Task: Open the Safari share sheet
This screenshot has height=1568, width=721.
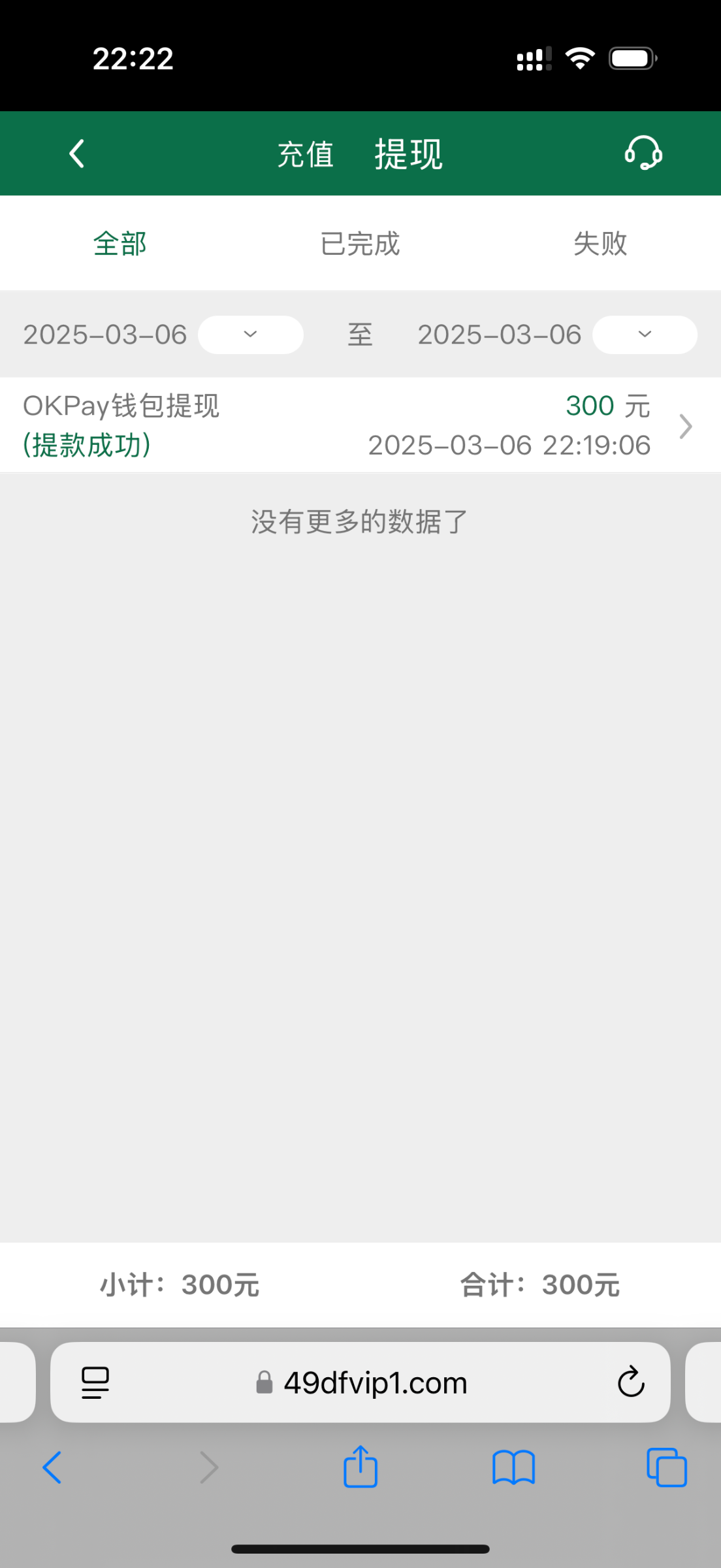Action: tap(360, 1467)
